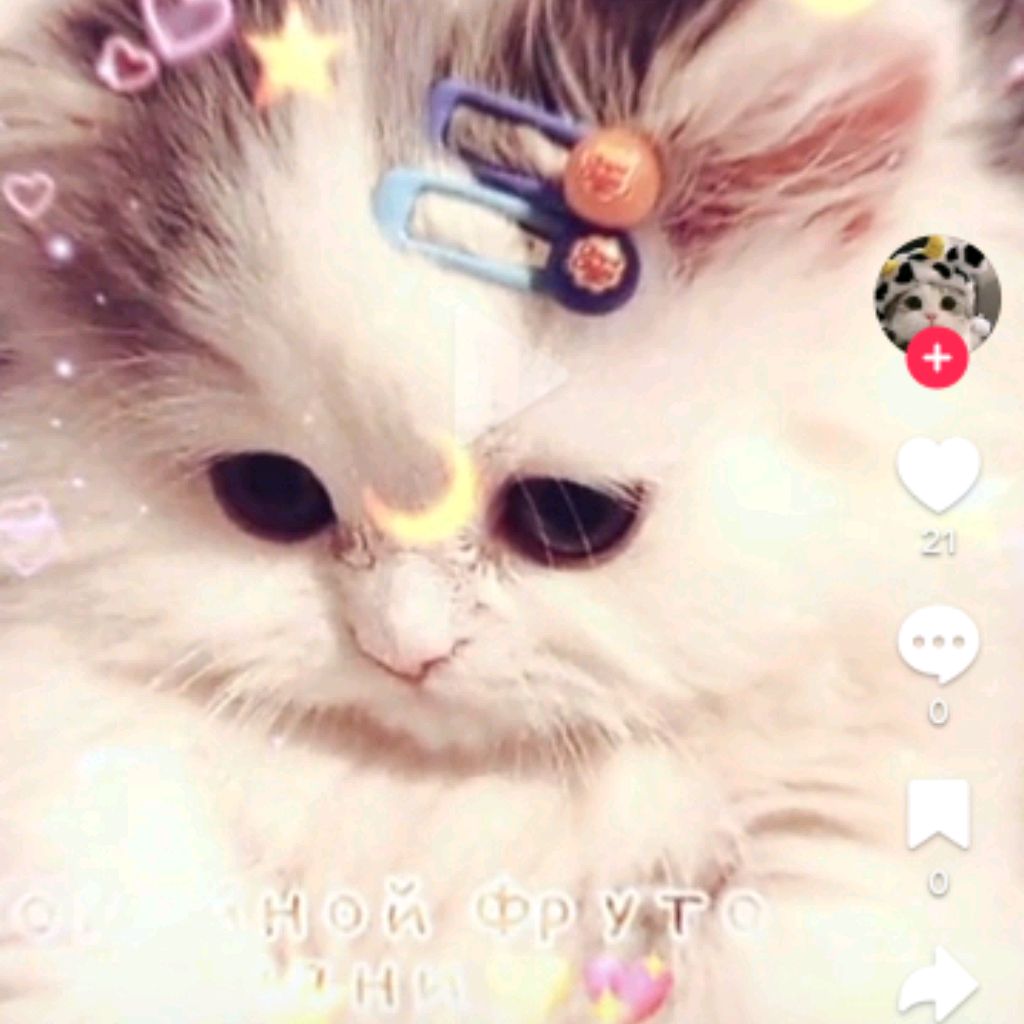This screenshot has width=1024, height=1024.
Task: Open the comments bubble
Action: tap(938, 643)
